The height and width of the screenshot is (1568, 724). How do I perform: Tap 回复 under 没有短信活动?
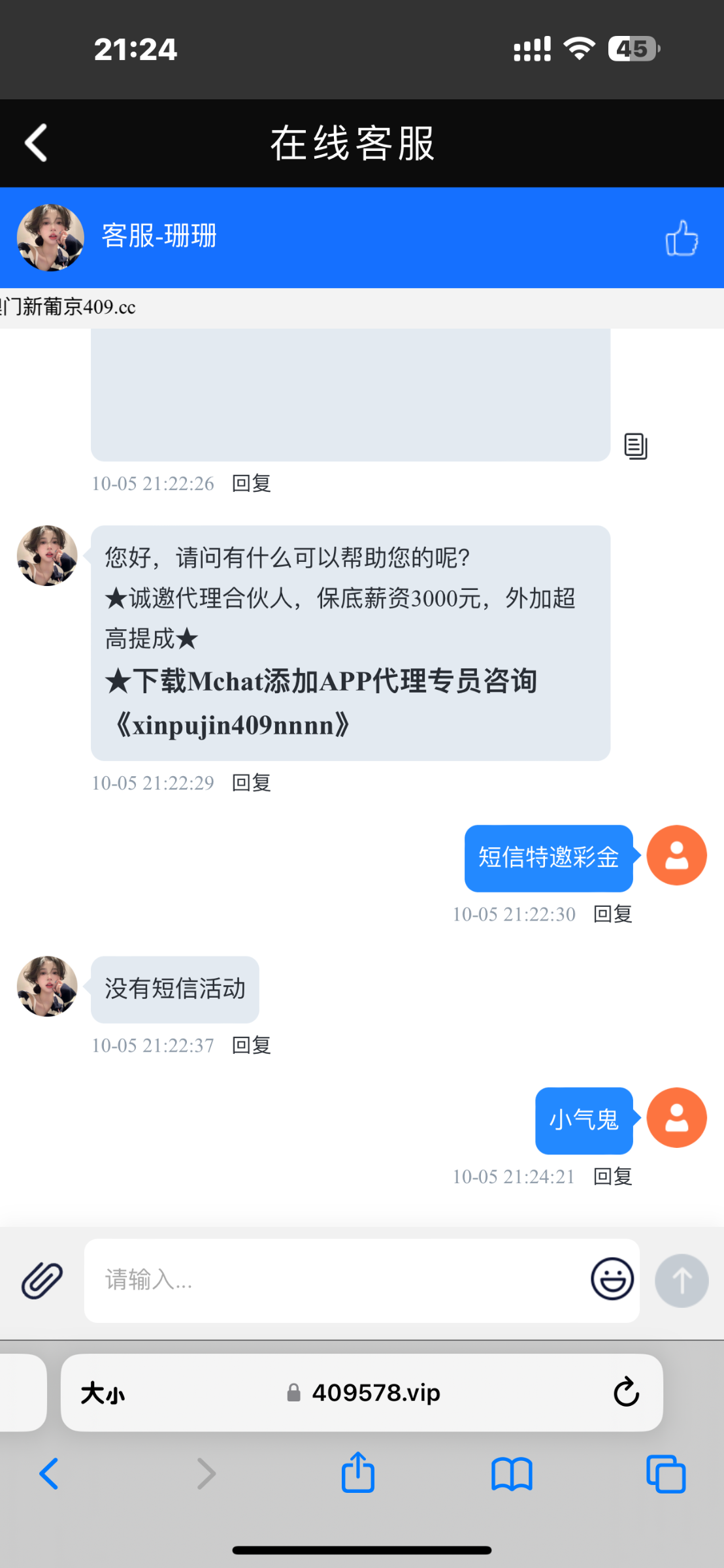[252, 1045]
